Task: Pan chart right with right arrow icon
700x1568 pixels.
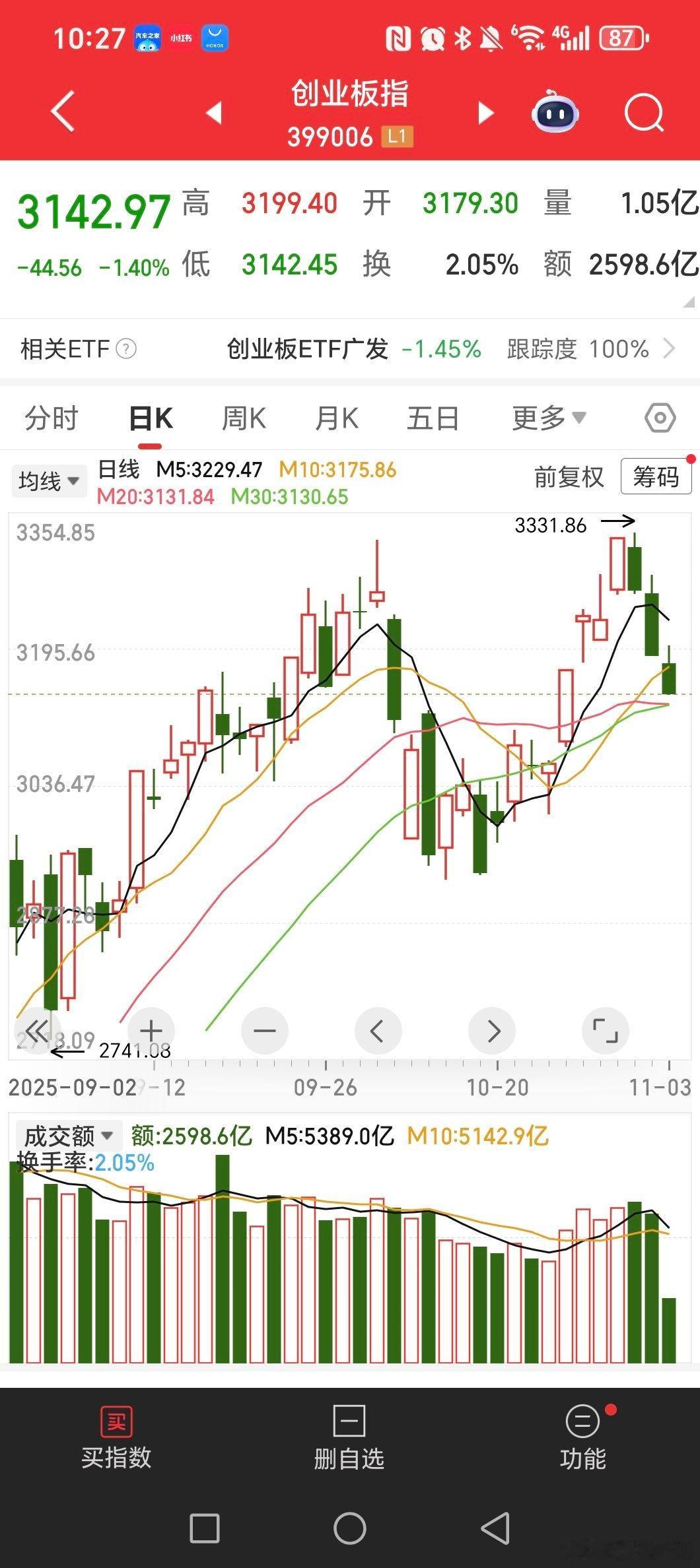Action: pyautogui.click(x=491, y=1030)
